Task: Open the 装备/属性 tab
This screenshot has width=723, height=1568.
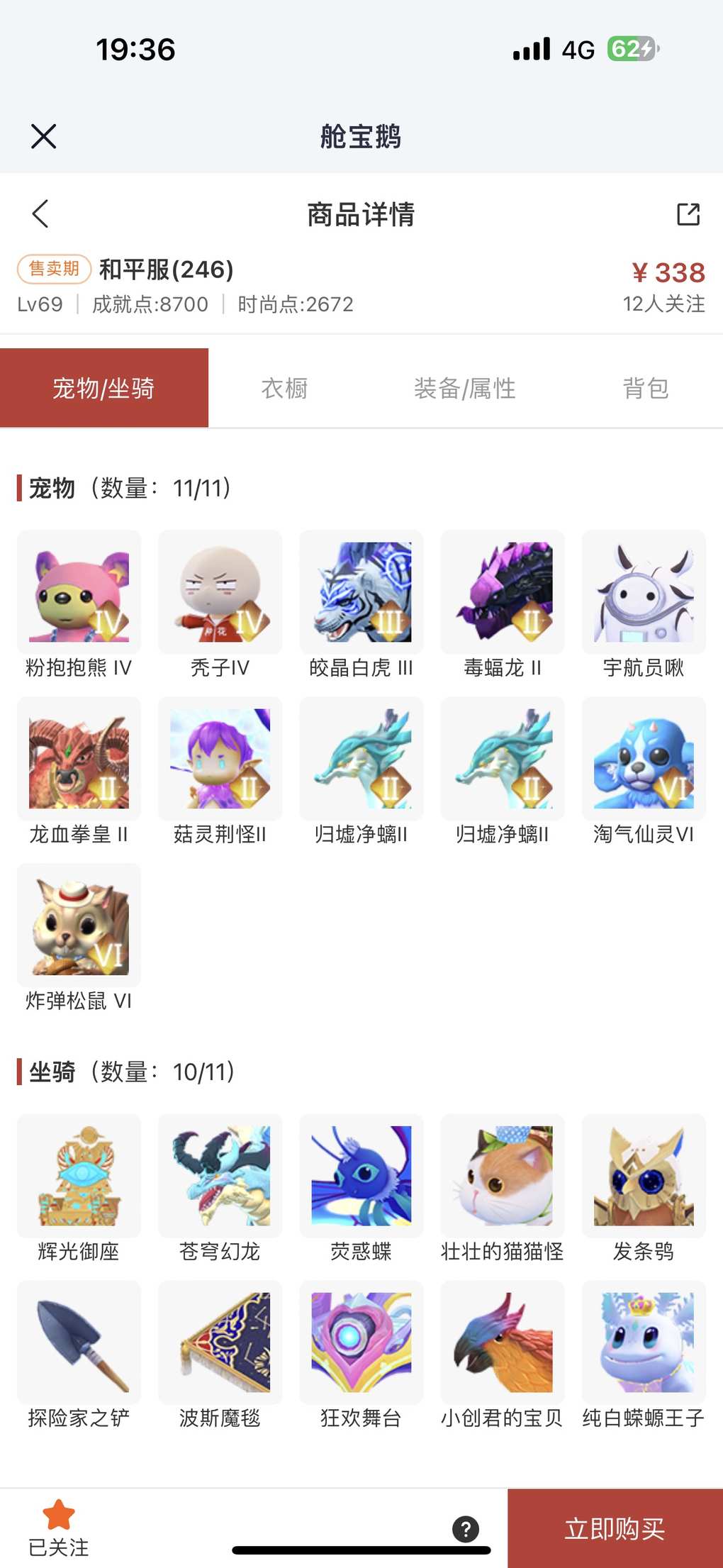Action: point(464,388)
